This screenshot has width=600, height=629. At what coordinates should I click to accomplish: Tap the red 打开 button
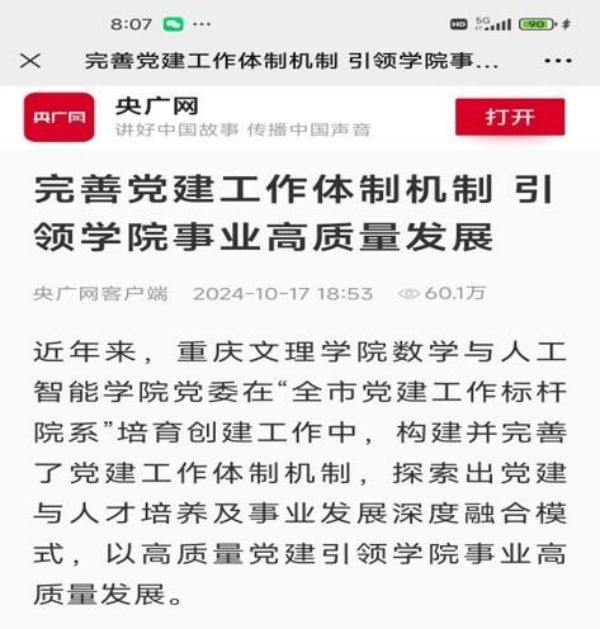pos(510,117)
